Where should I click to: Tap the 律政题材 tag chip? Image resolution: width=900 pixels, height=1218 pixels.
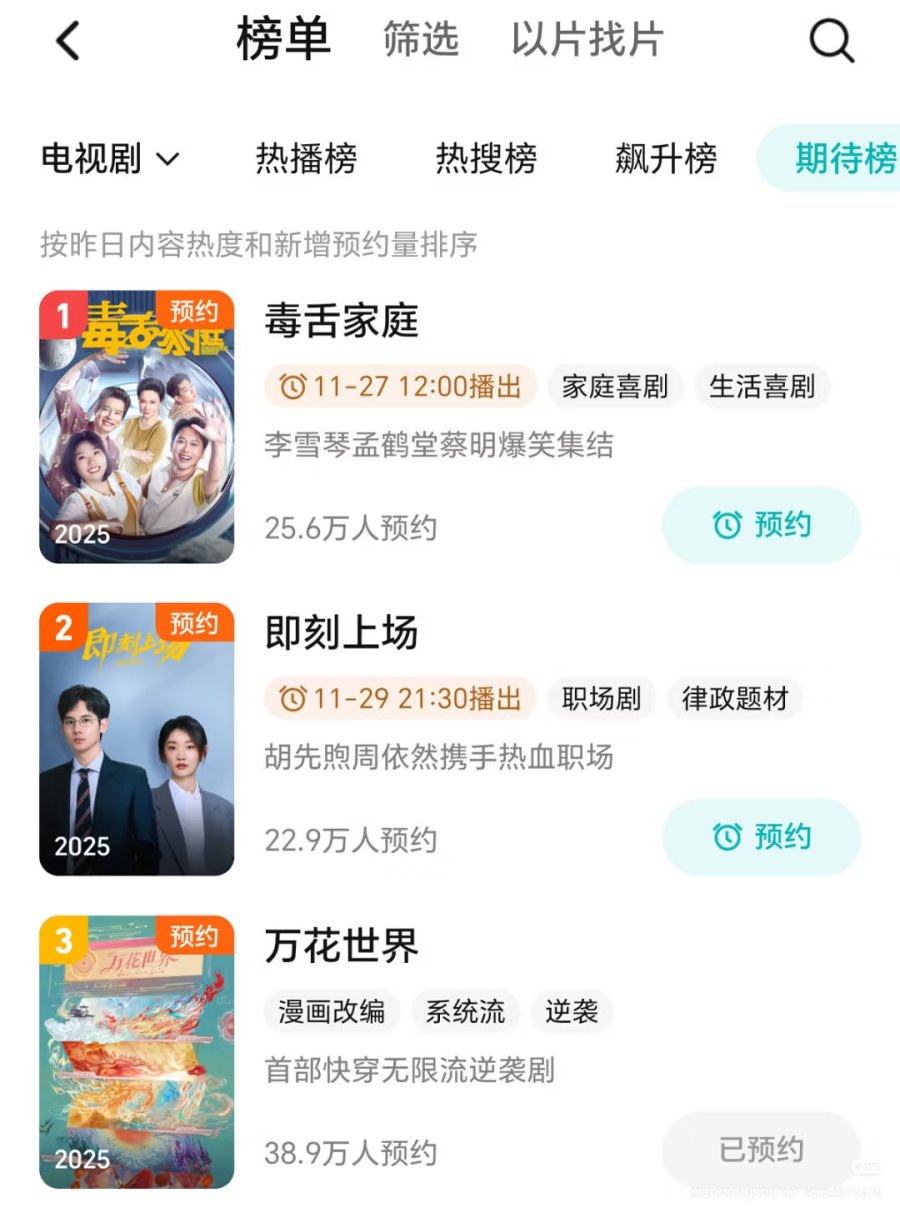click(x=735, y=699)
